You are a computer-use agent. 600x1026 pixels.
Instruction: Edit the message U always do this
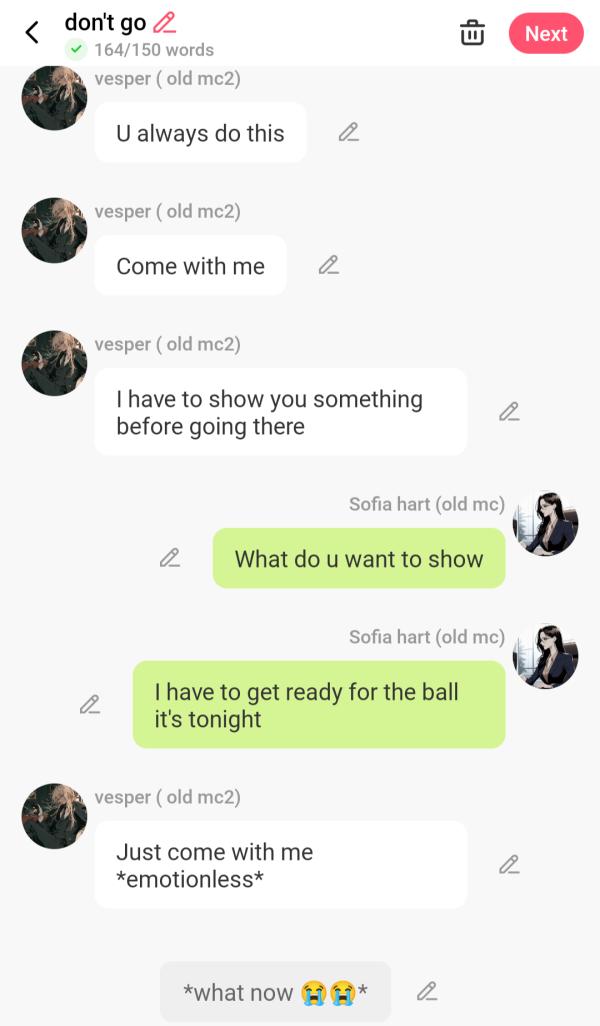click(348, 132)
